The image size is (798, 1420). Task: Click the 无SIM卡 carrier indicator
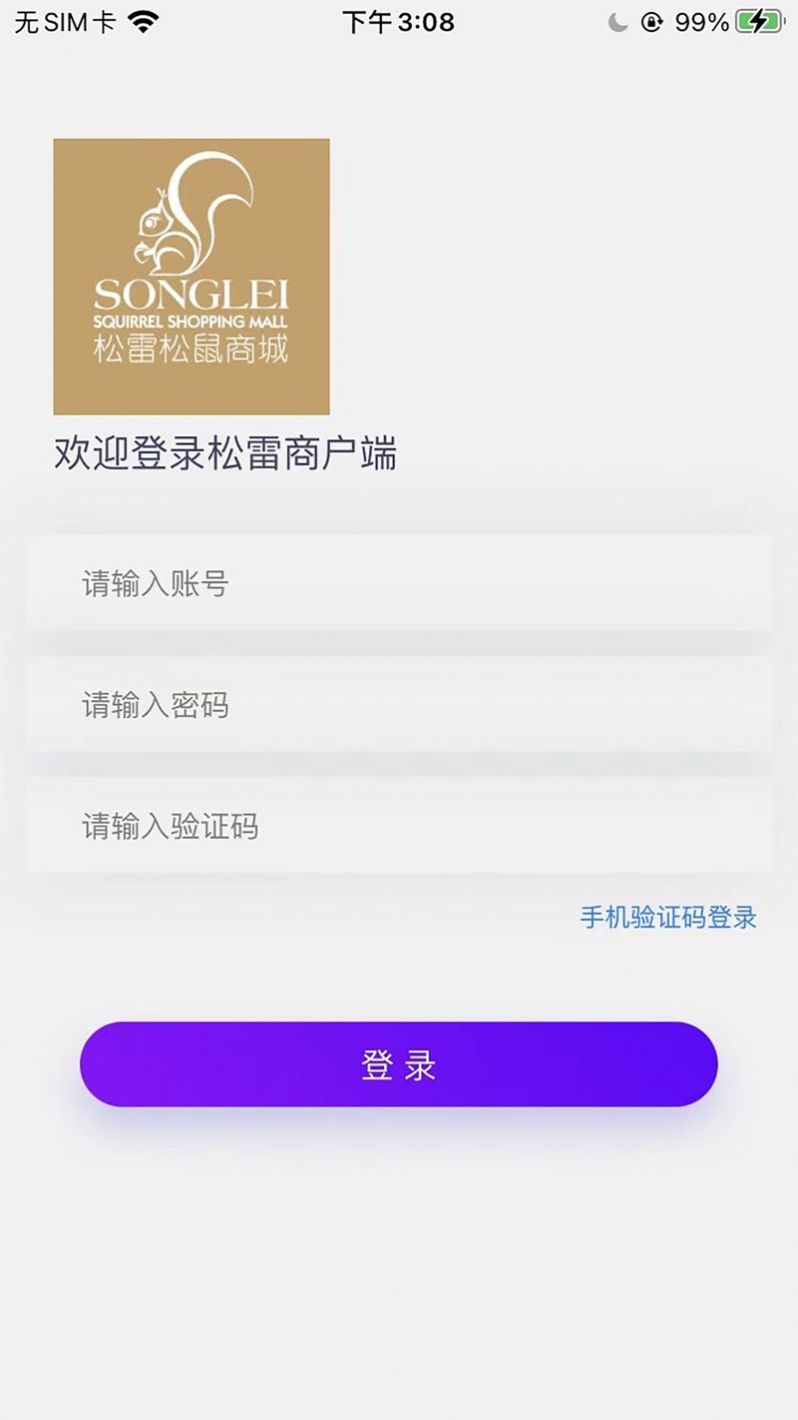[x=62, y=20]
